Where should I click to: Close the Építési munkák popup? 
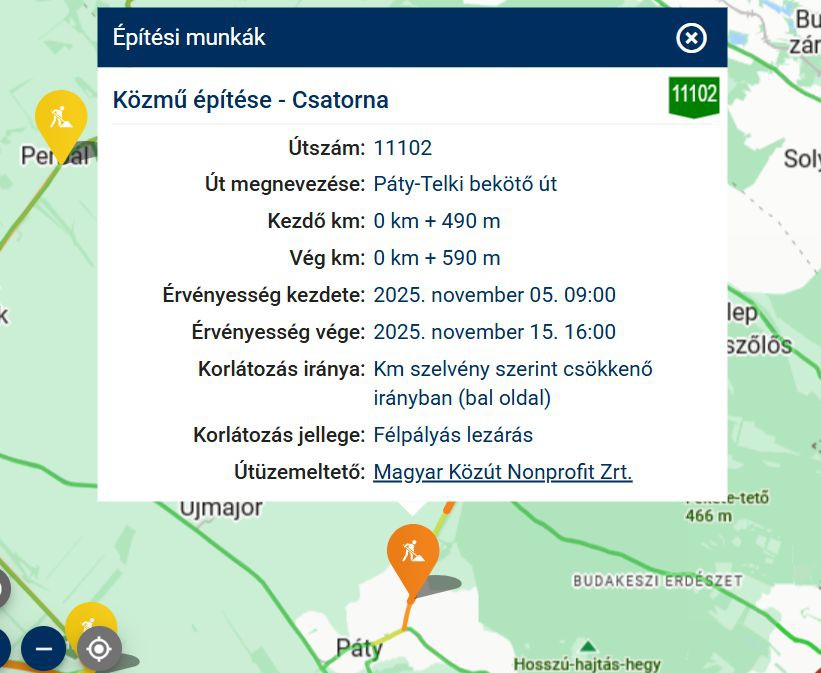[691, 38]
